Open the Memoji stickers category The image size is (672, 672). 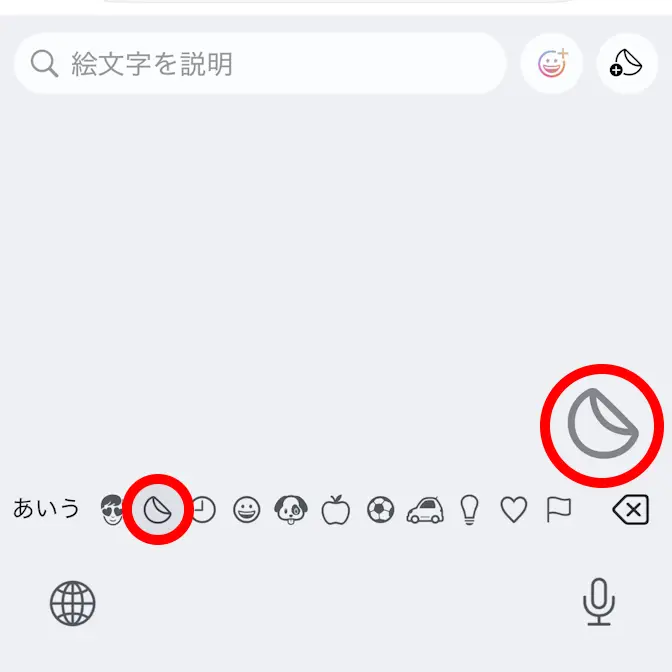(111, 510)
